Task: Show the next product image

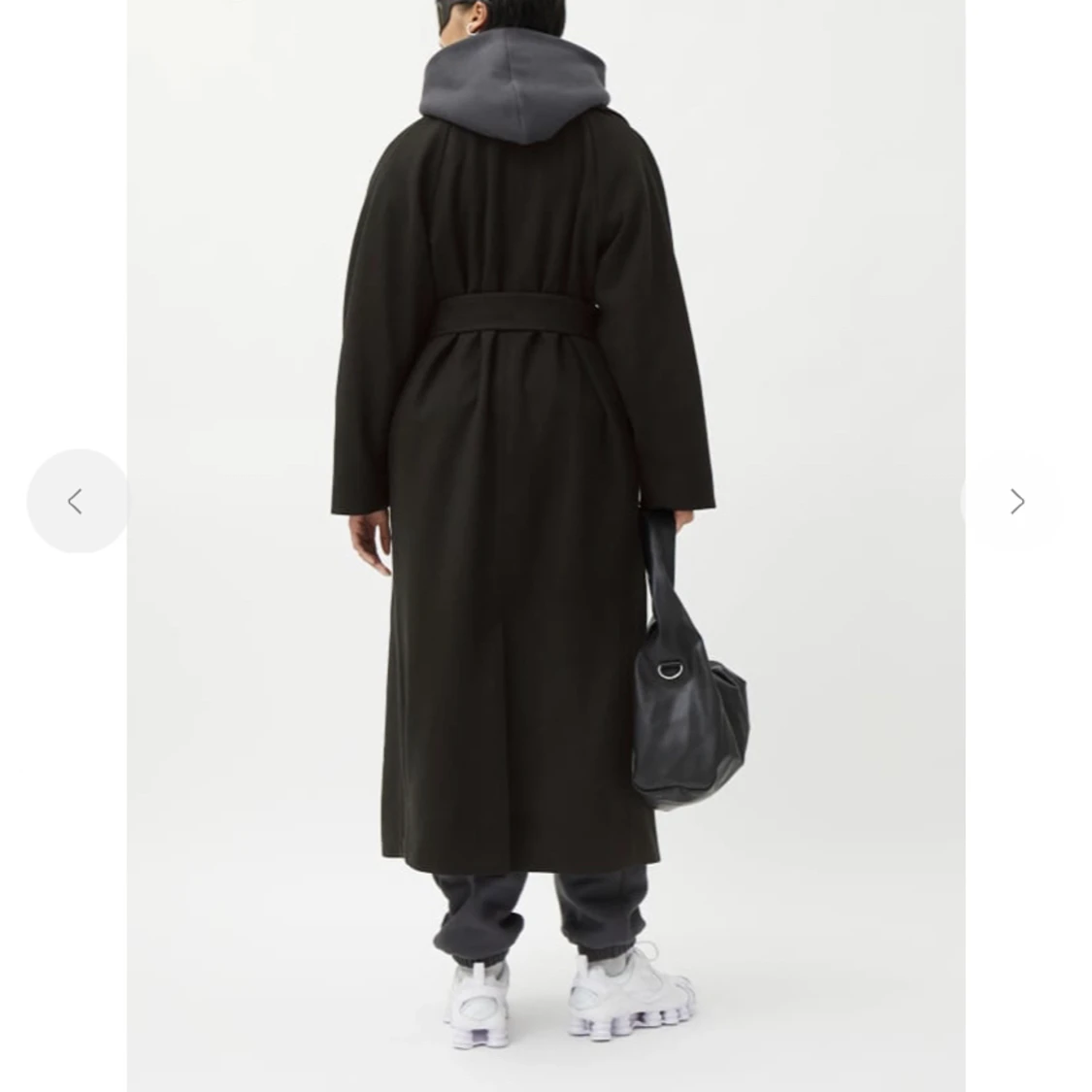Action: (x=1017, y=502)
